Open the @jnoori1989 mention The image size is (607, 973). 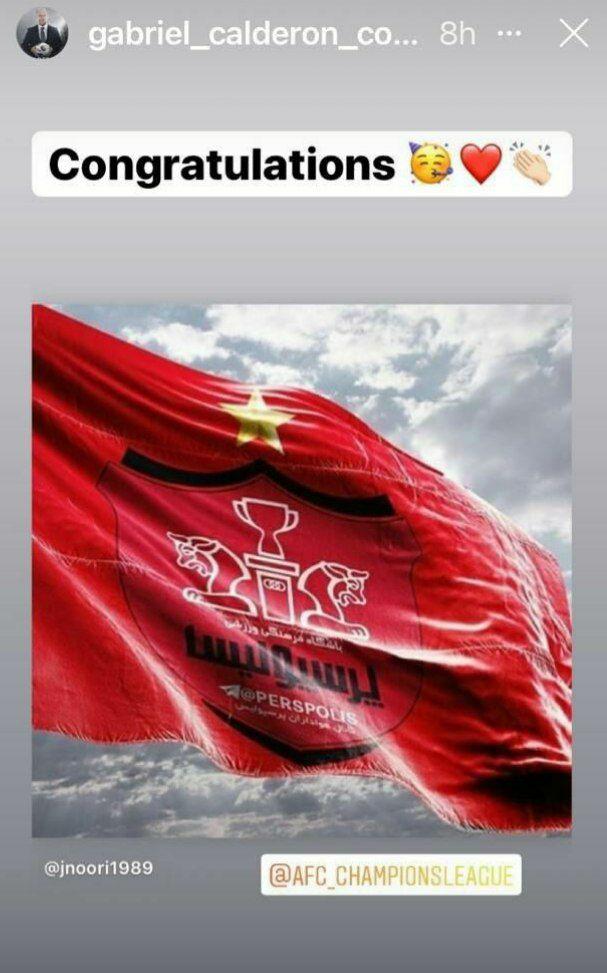pos(99,868)
